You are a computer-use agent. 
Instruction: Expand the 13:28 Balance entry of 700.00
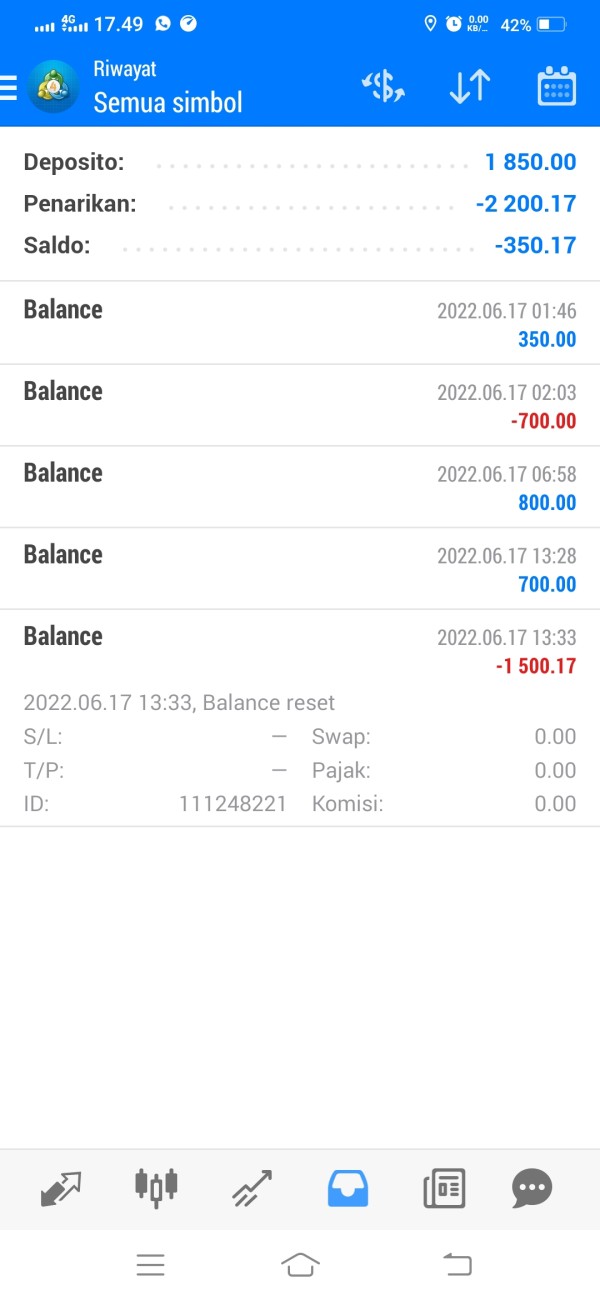[300, 569]
